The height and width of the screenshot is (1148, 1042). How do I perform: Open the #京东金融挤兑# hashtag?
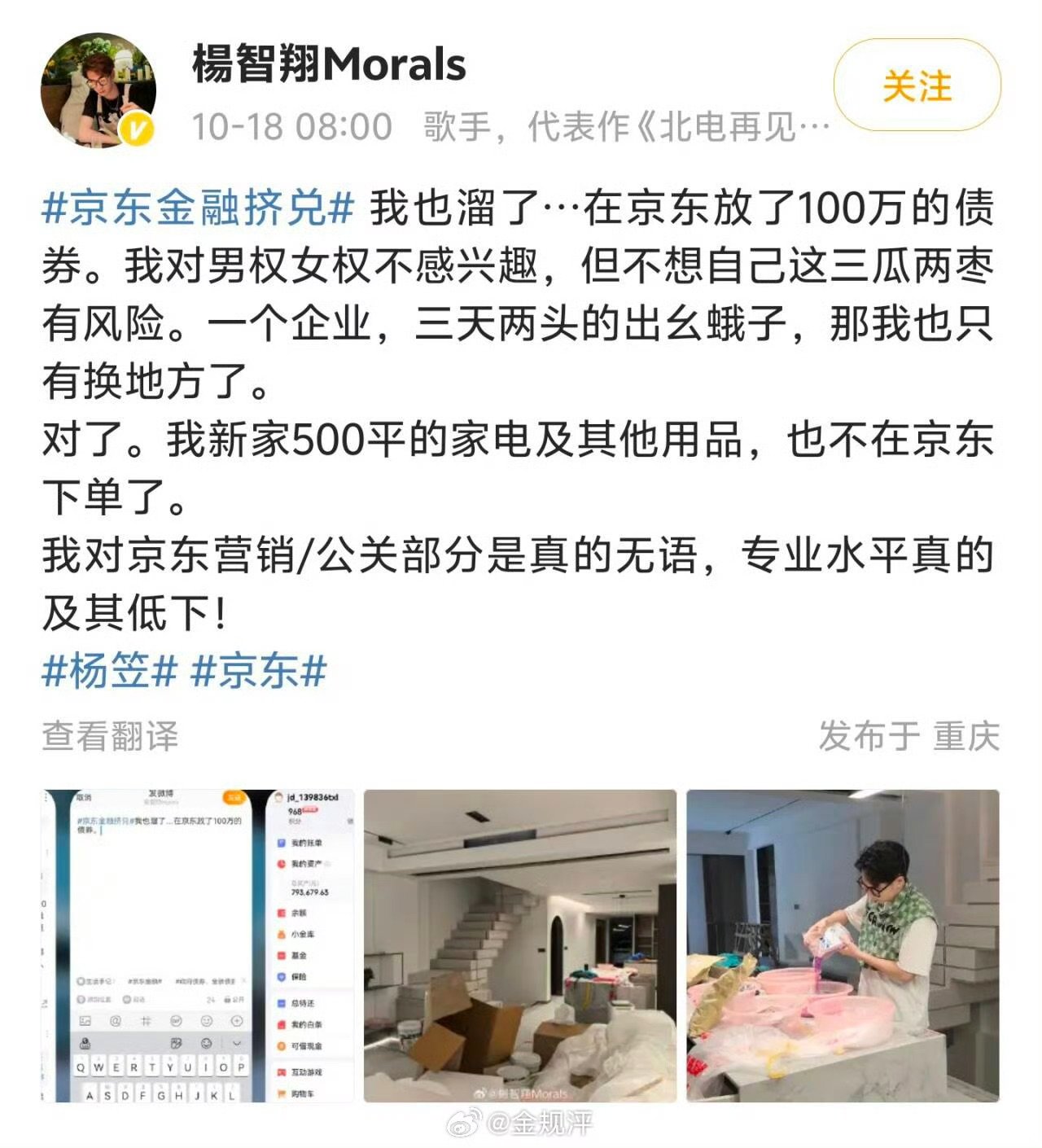198,208
